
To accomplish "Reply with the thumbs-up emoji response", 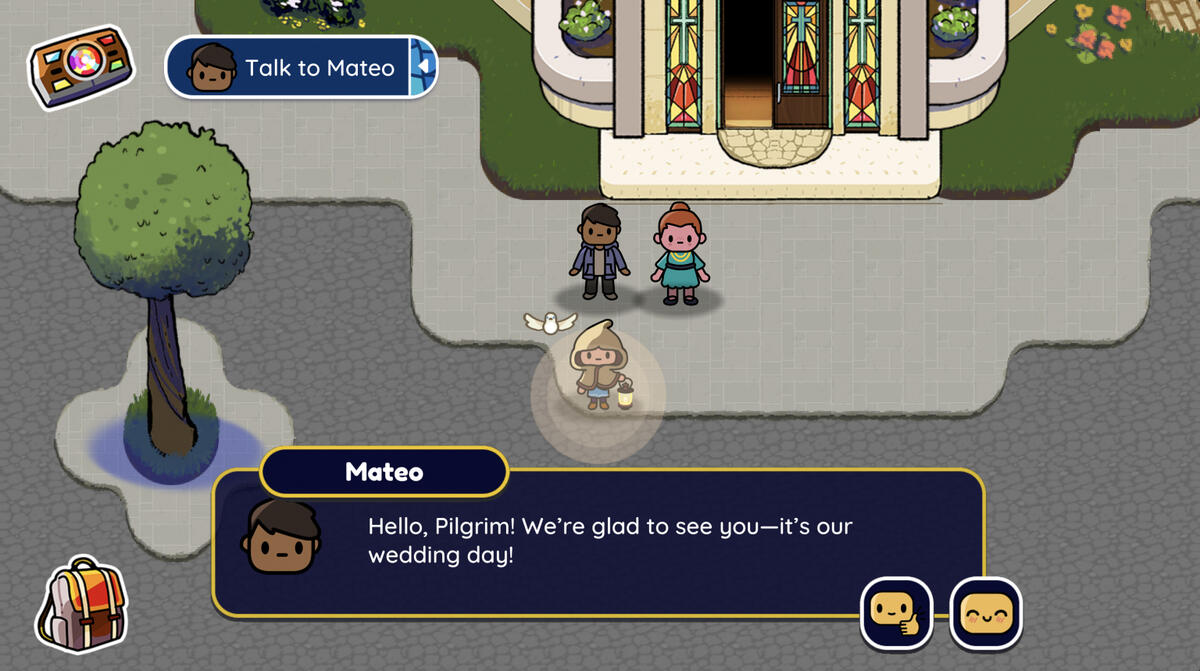I will coord(896,613).
